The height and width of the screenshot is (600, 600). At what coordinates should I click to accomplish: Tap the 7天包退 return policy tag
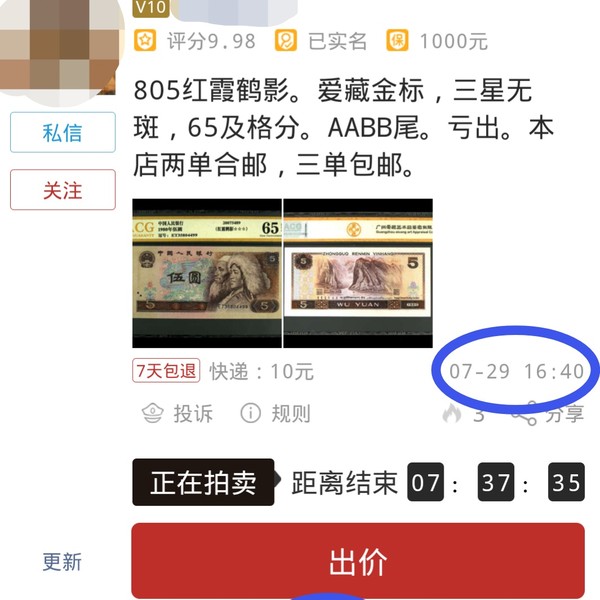(x=166, y=371)
